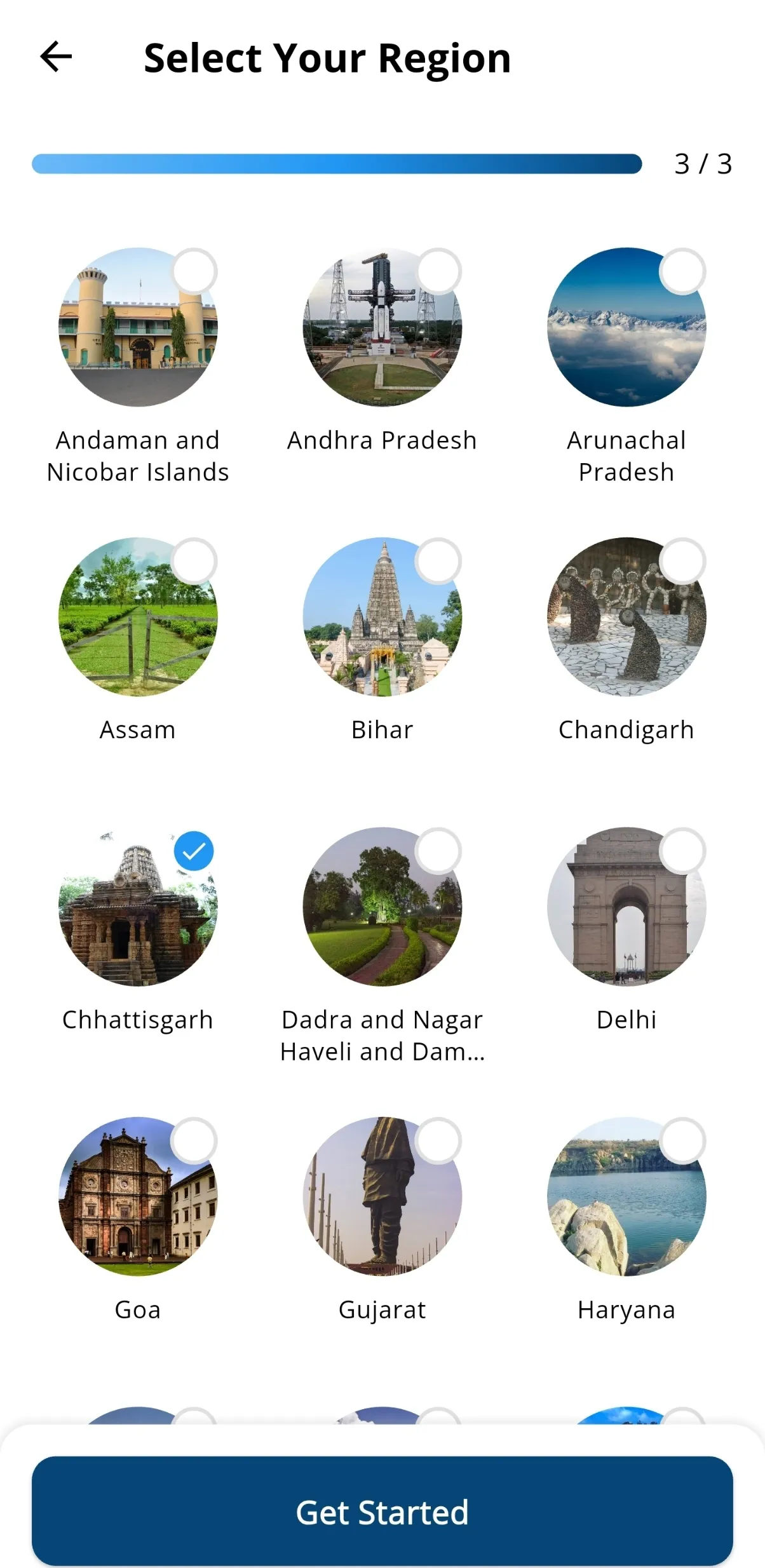Pick Goa from the regions

(138, 1196)
